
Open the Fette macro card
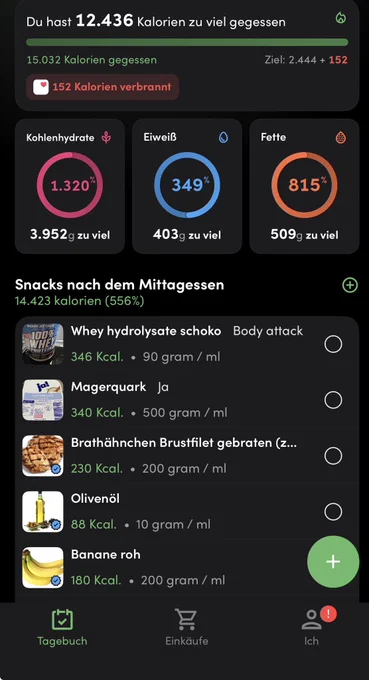pyautogui.click(x=304, y=186)
